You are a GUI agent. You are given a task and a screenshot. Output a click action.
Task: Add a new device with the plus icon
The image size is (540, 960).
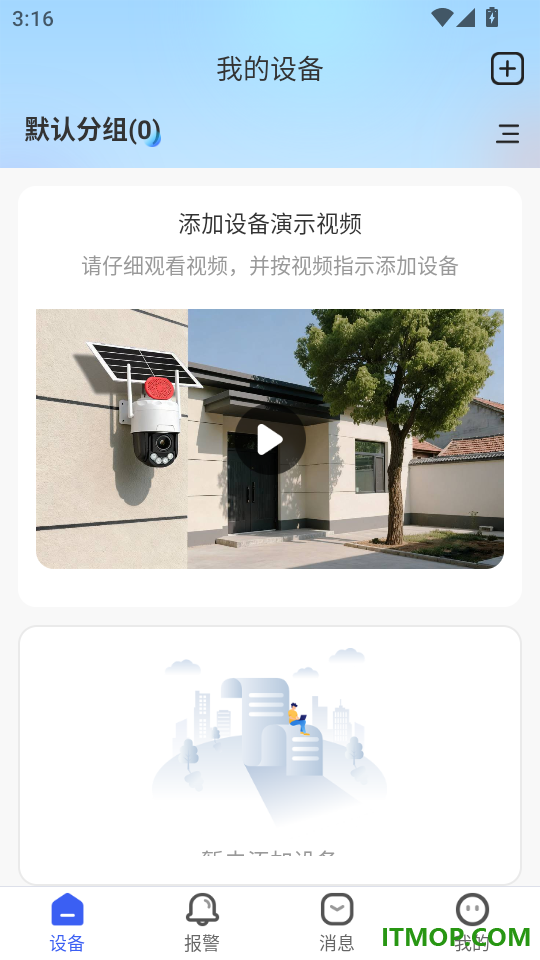(507, 68)
